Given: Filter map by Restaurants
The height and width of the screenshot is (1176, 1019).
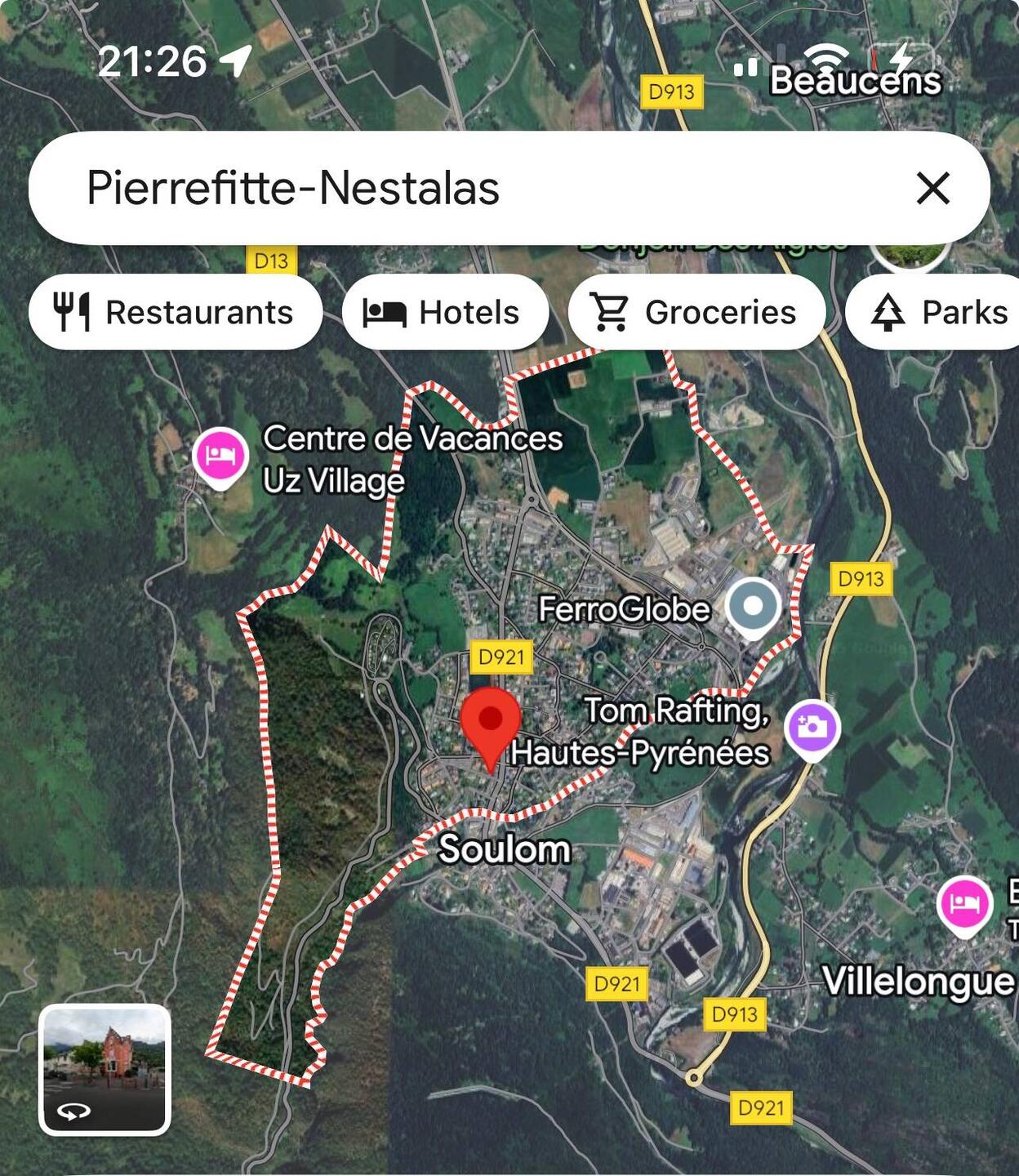Looking at the screenshot, I should pos(175,312).
